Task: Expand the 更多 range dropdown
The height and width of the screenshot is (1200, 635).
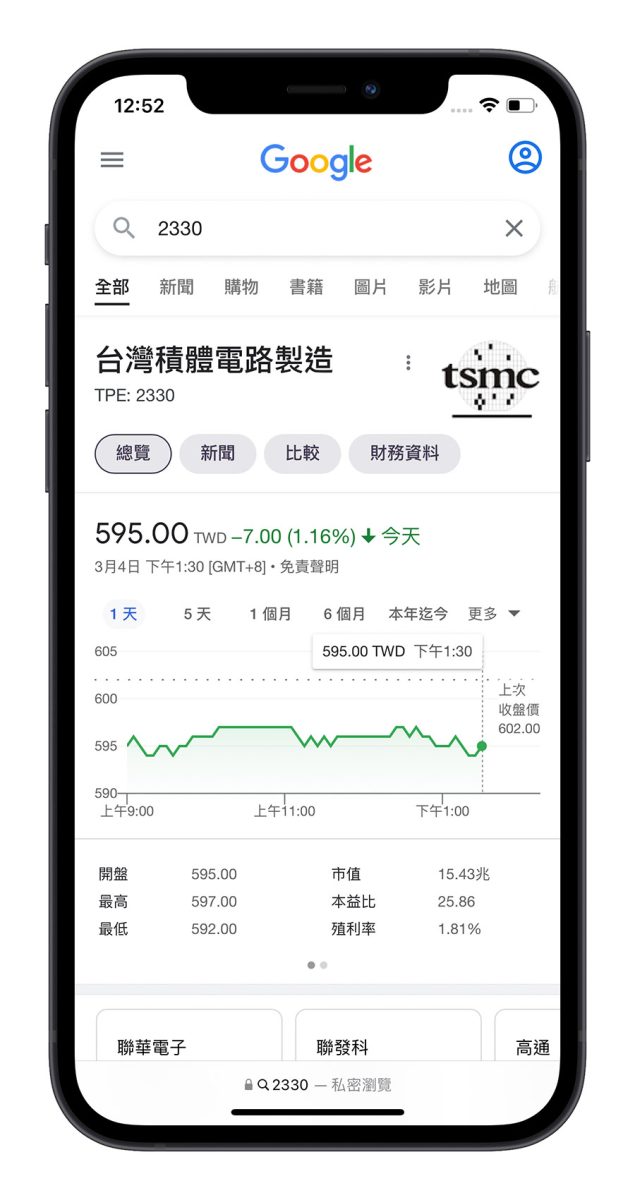Action: point(494,614)
